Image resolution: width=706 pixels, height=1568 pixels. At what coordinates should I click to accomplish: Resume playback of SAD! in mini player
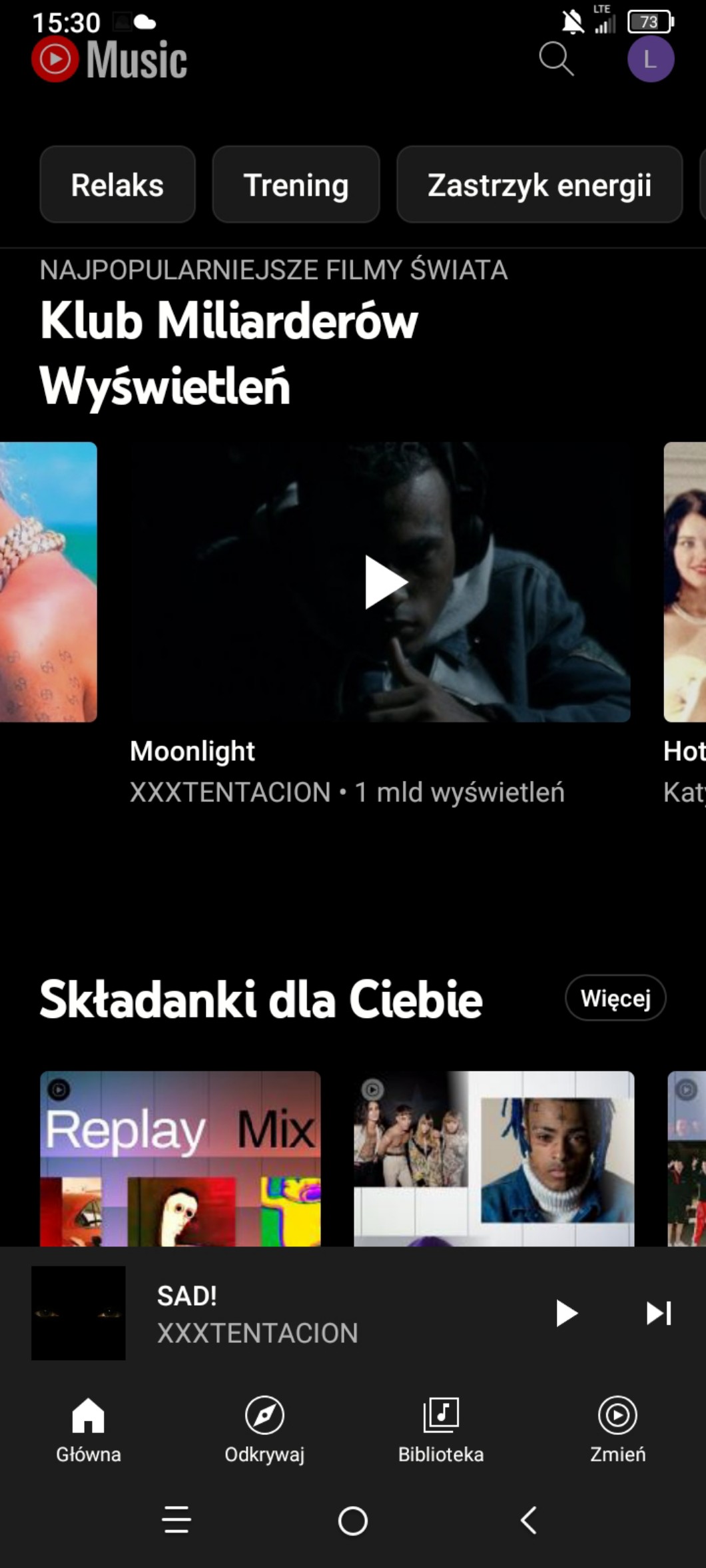(x=565, y=1313)
